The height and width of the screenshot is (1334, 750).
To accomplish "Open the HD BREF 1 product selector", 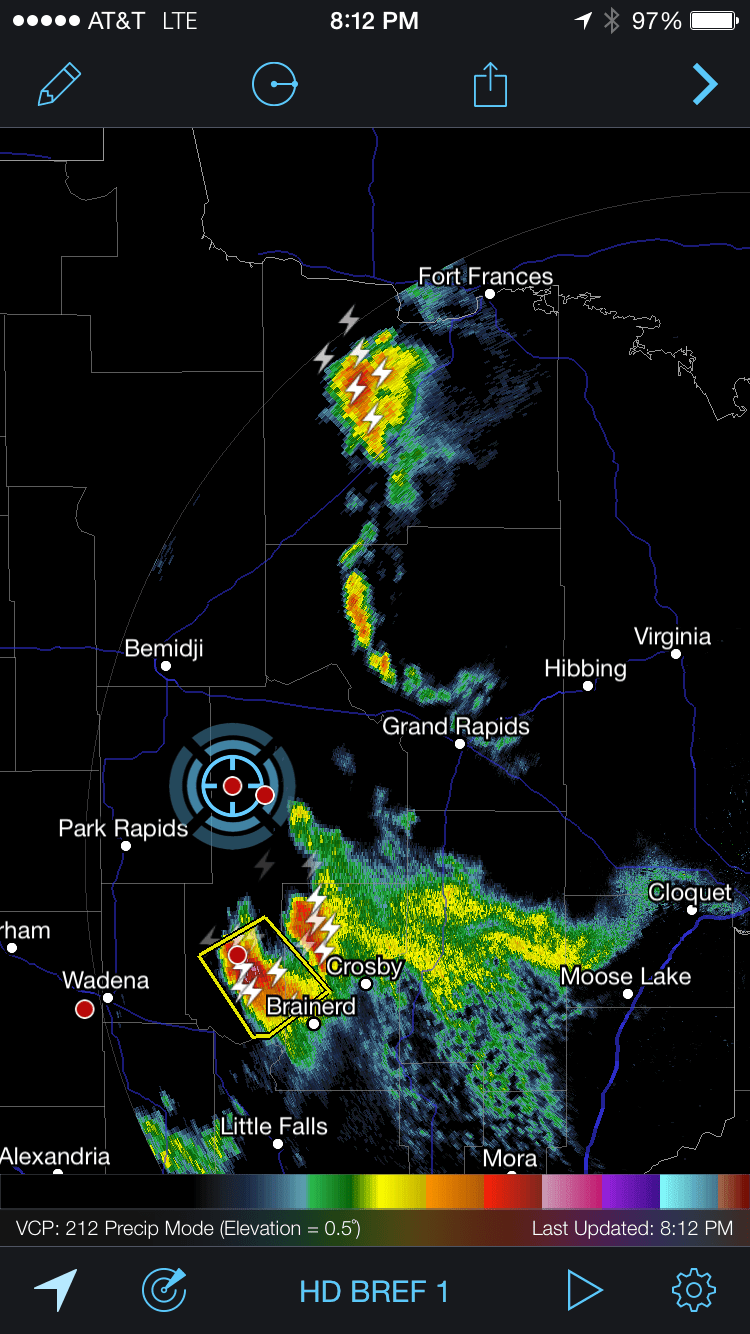I will point(373,1290).
